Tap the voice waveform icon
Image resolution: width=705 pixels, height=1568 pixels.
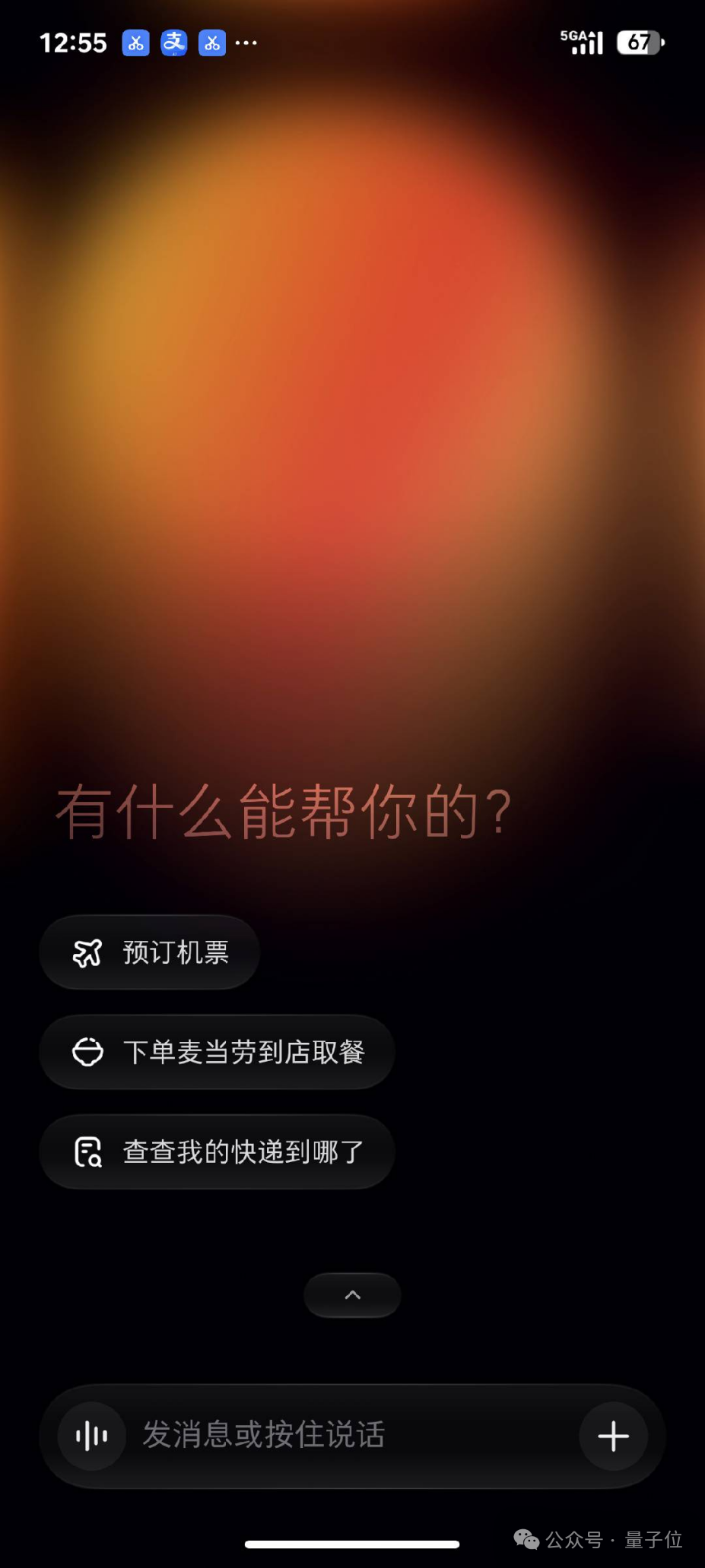point(92,1437)
